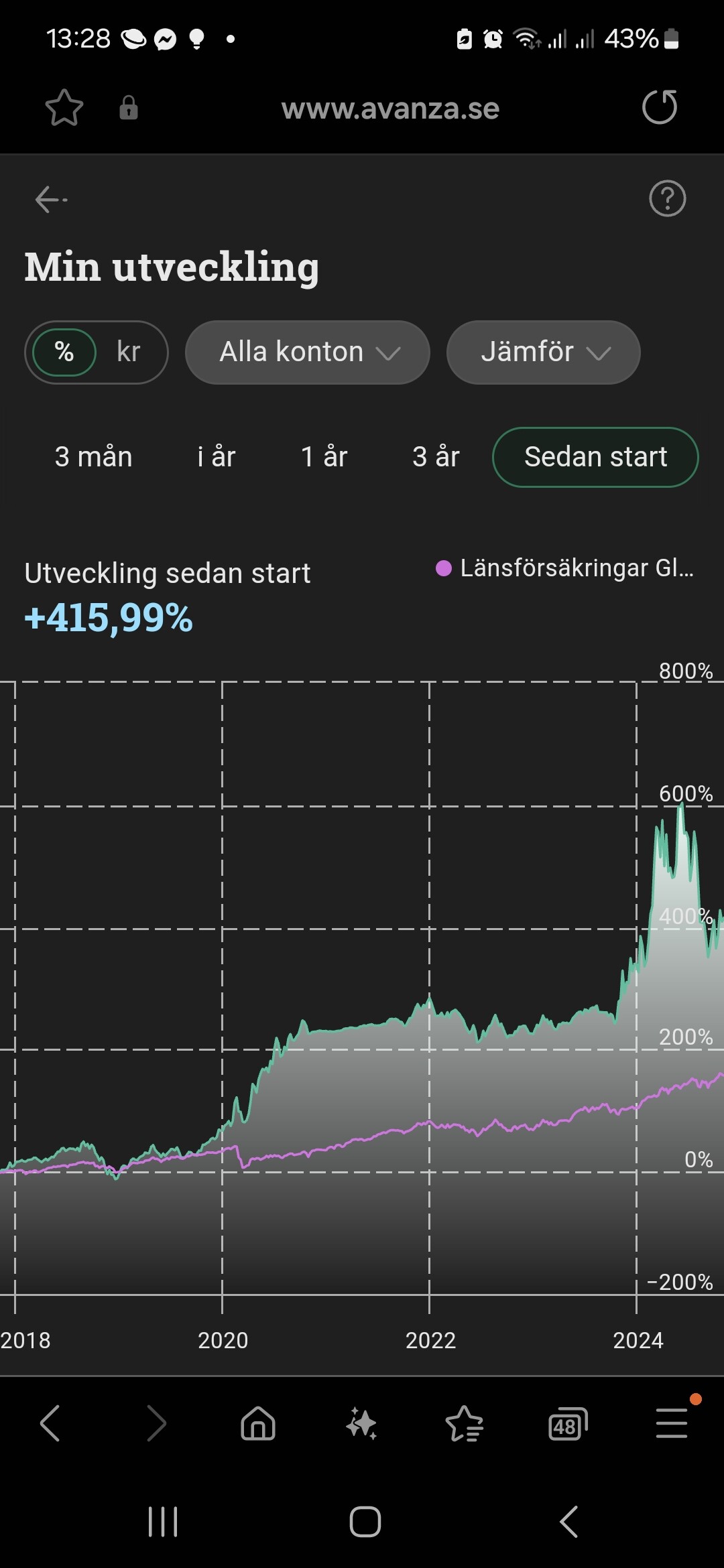Select the 3 mån period
Viewport: 724px width, 1568px height.
[94, 457]
